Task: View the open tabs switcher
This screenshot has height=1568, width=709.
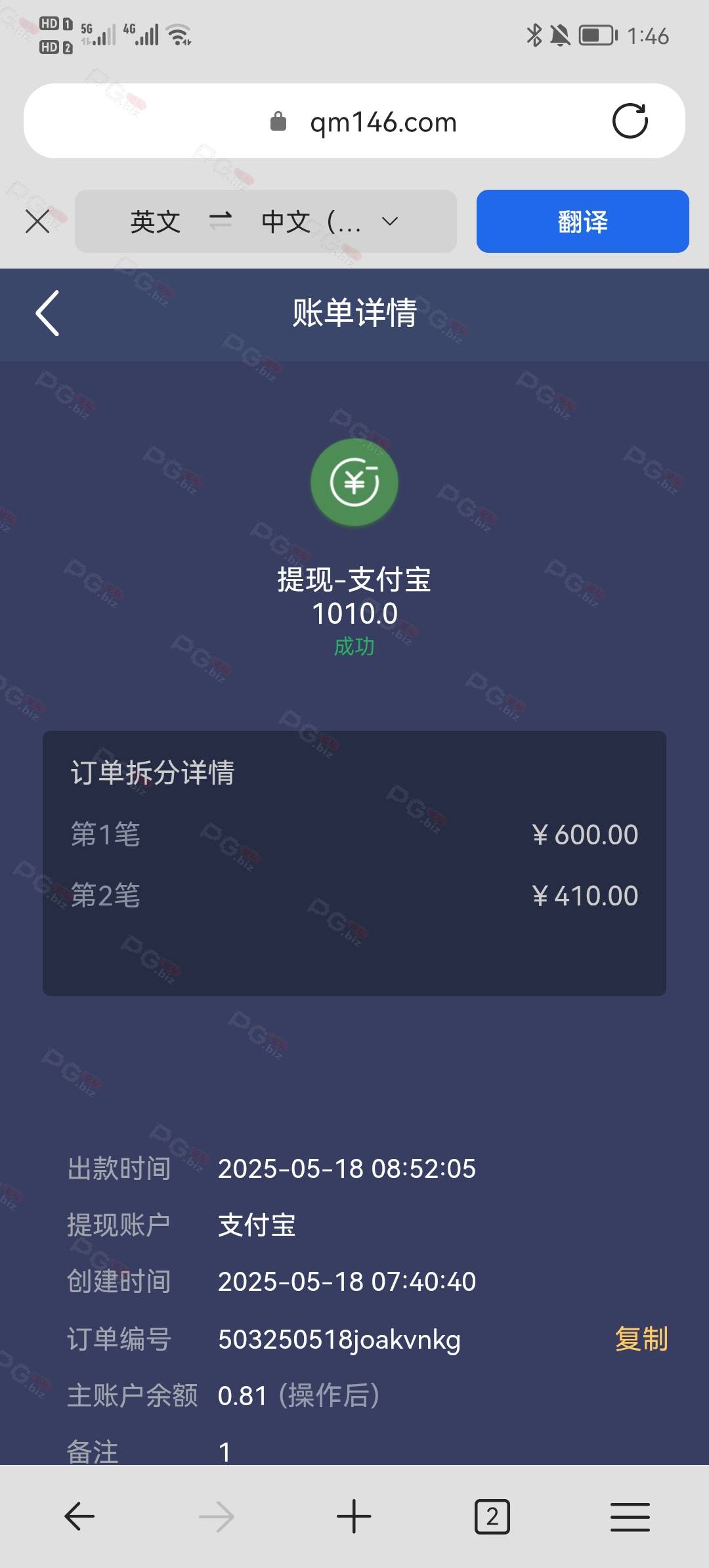Action: [492, 1517]
